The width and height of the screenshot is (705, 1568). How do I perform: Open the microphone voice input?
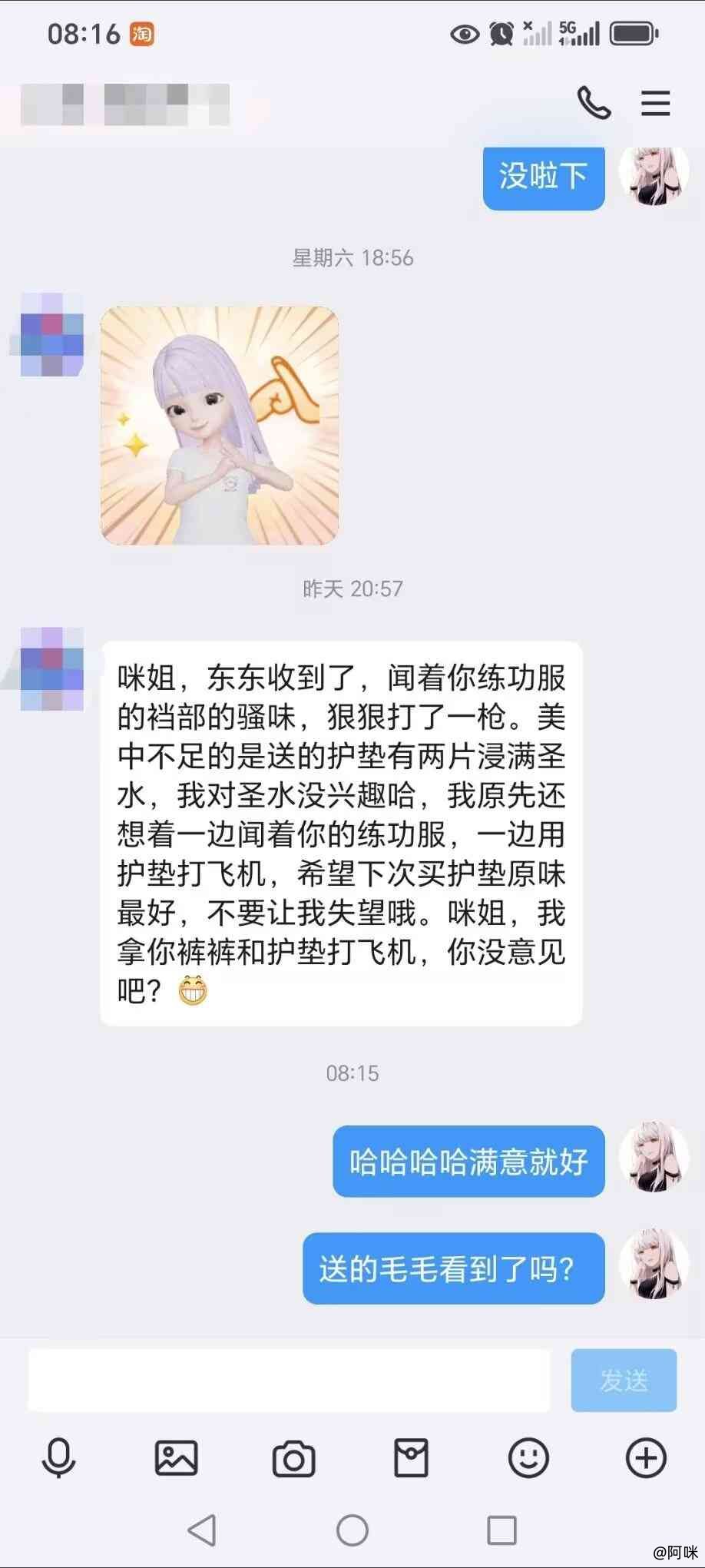[x=58, y=1458]
